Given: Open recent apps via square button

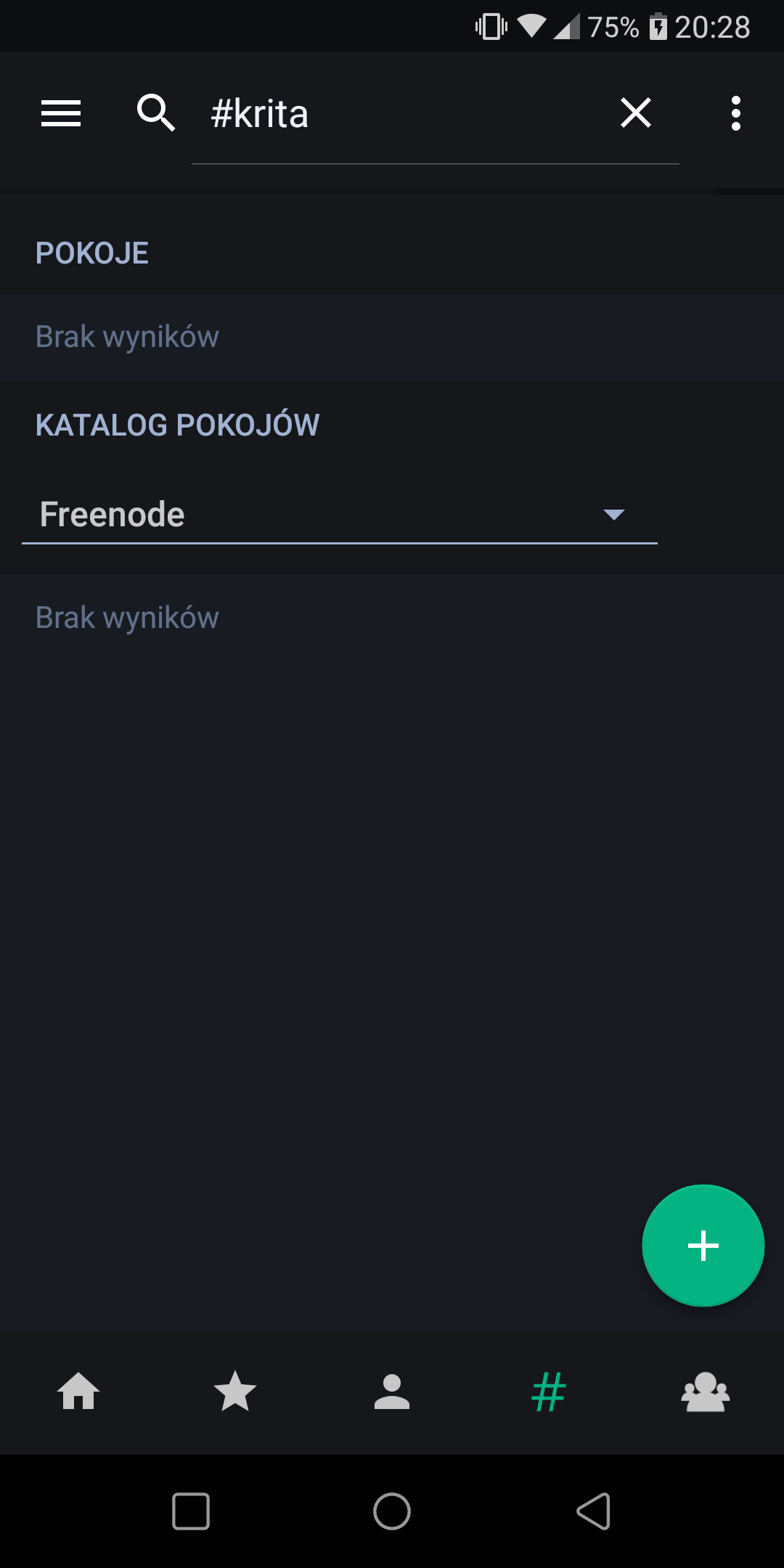Looking at the screenshot, I should click(191, 1511).
